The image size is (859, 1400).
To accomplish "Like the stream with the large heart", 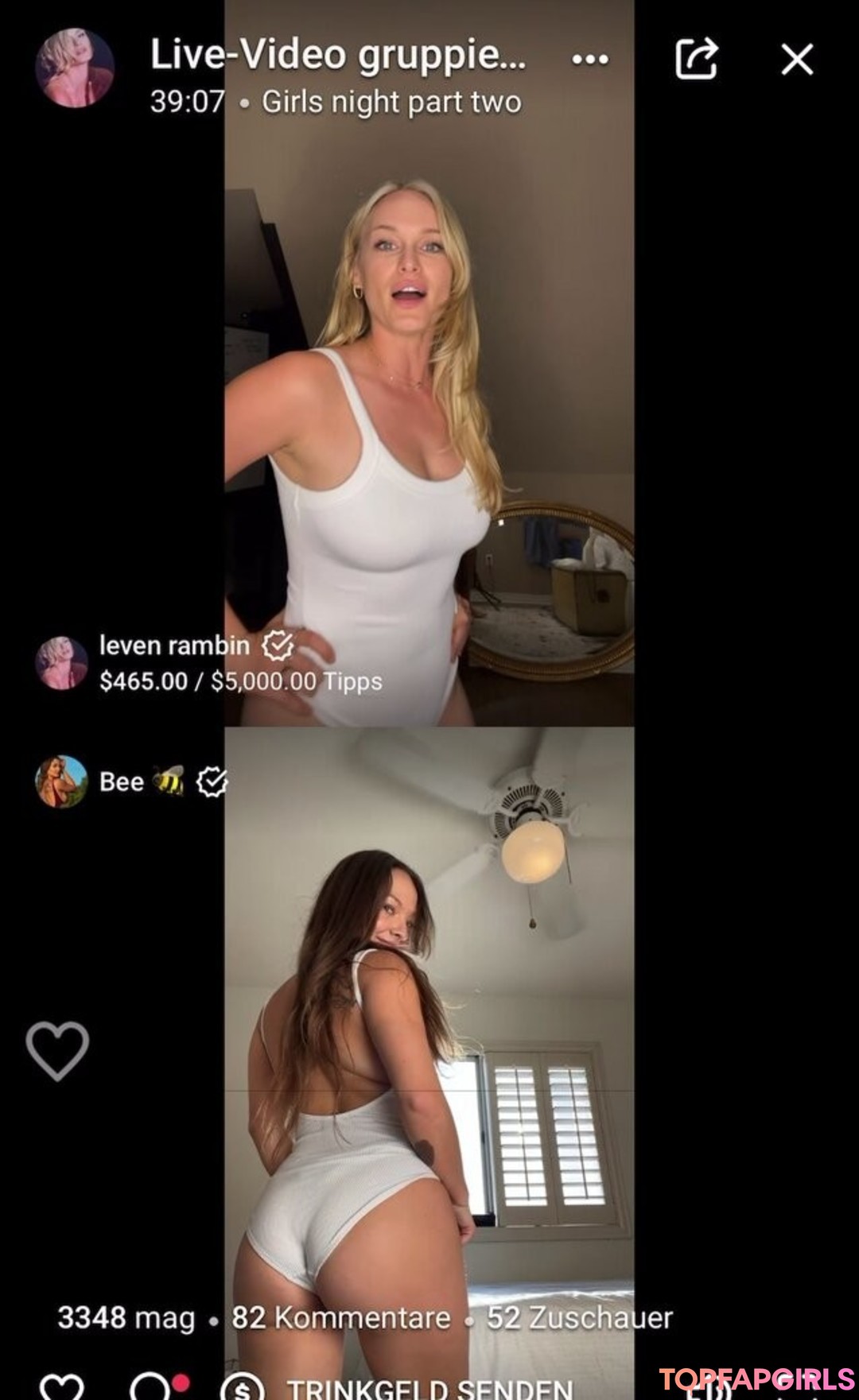I will 57,1051.
